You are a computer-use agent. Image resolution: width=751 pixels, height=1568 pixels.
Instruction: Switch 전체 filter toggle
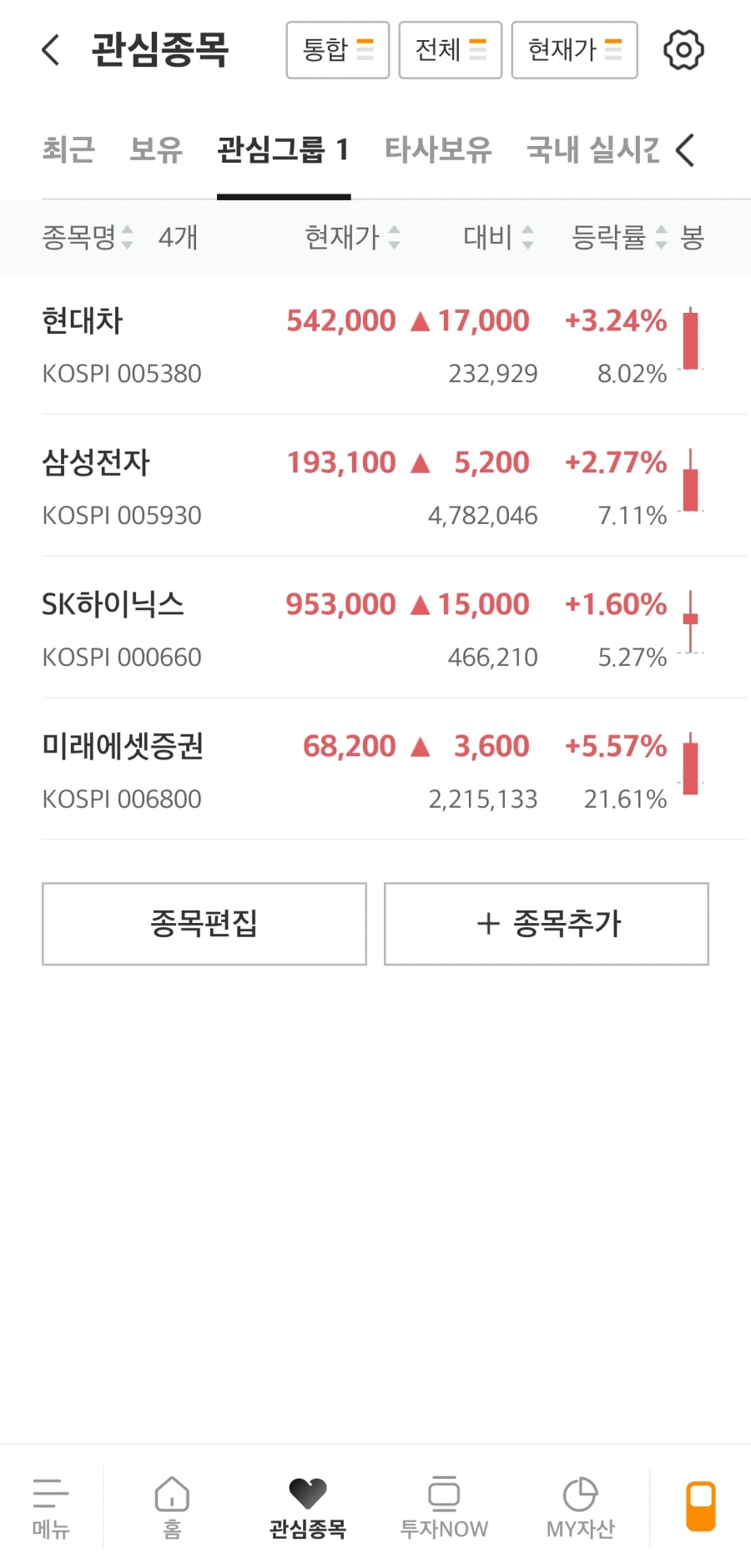pyautogui.click(x=450, y=49)
